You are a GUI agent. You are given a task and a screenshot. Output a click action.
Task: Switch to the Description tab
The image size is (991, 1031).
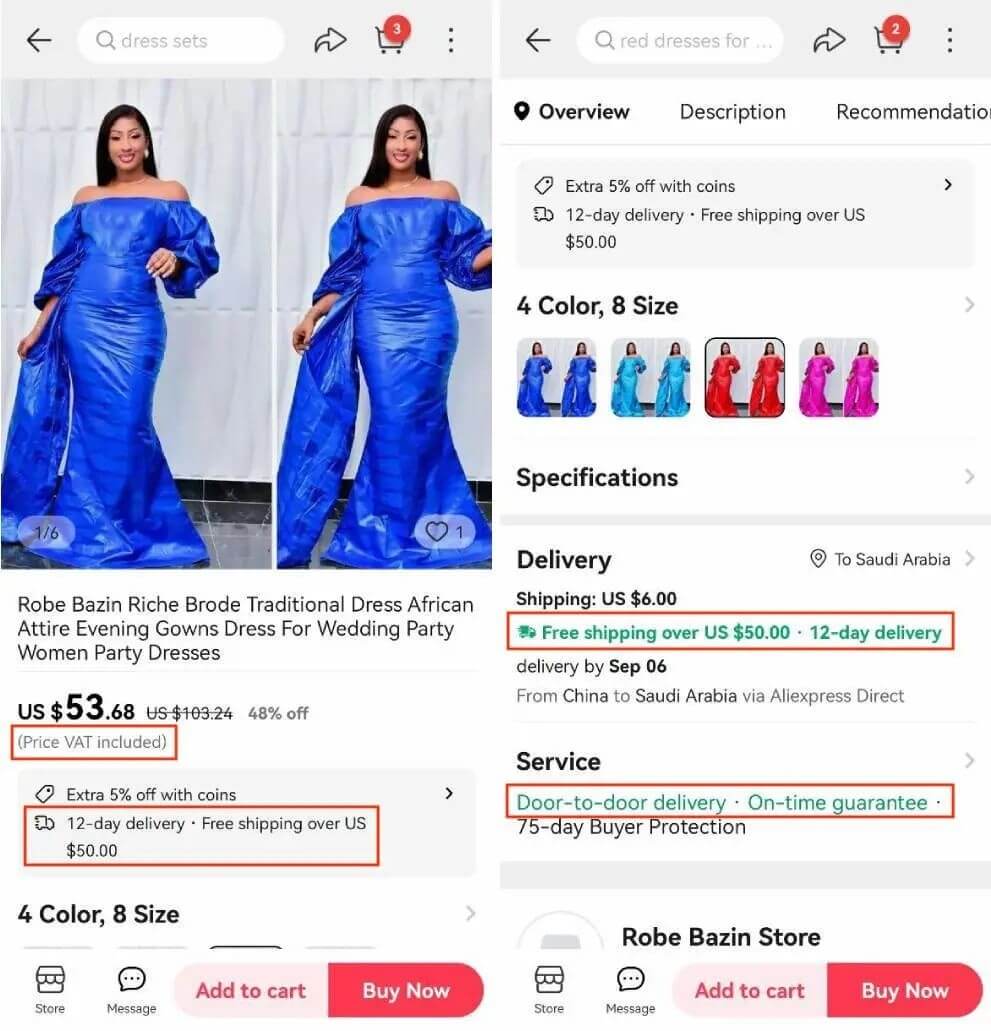pos(732,112)
